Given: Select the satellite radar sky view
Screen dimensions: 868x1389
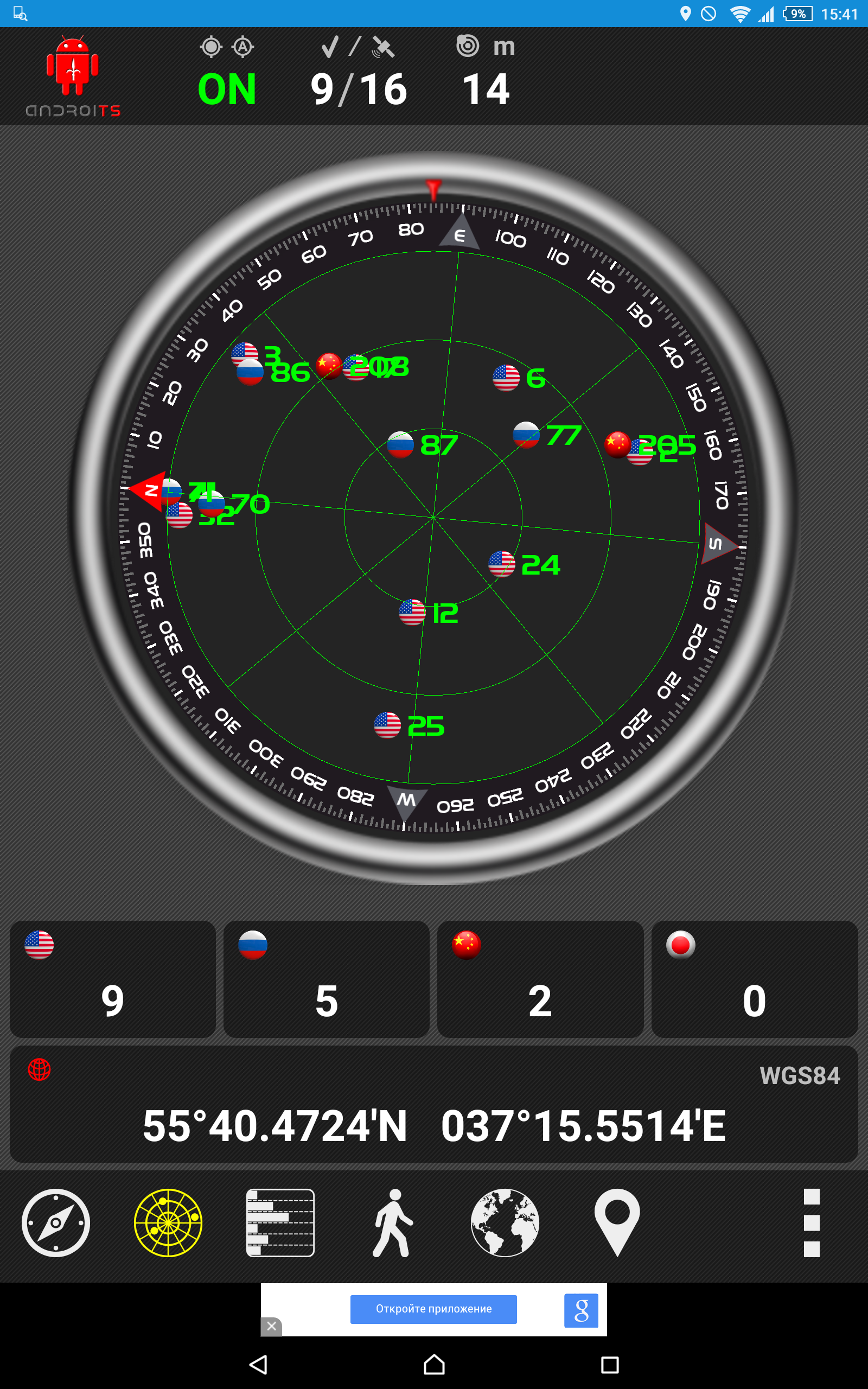Looking at the screenshot, I should [168, 1222].
